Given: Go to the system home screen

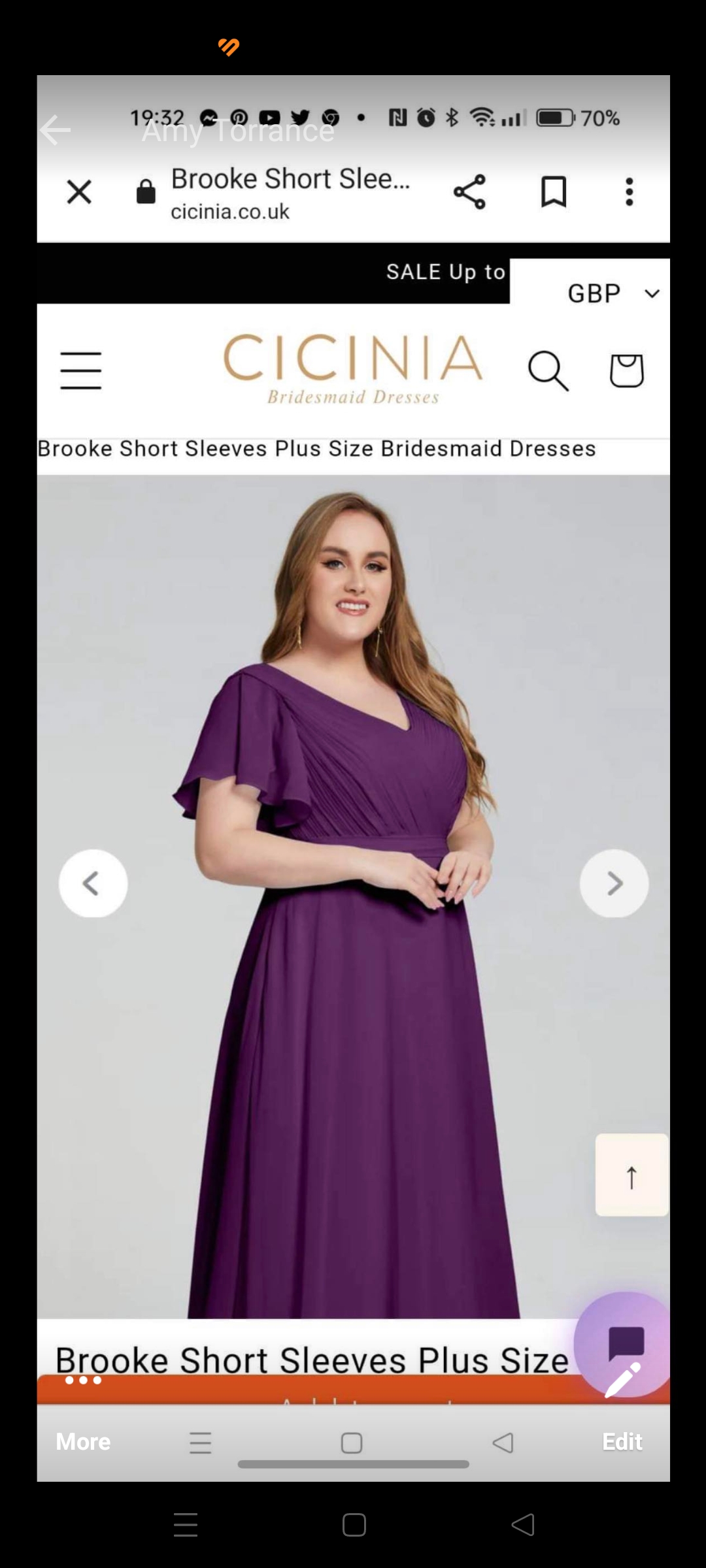Looking at the screenshot, I should point(354,1525).
